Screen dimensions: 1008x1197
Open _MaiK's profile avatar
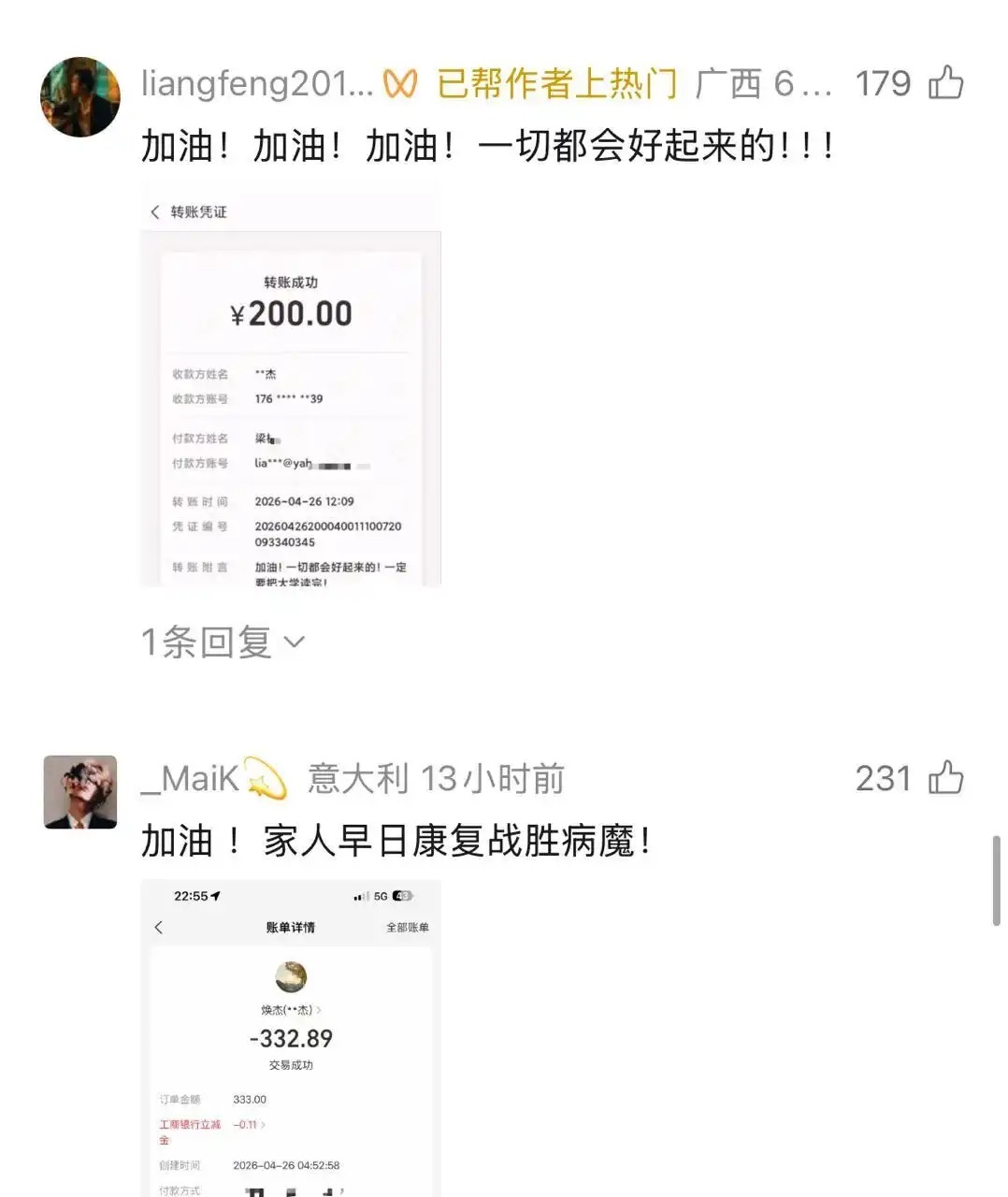pyautogui.click(x=80, y=792)
